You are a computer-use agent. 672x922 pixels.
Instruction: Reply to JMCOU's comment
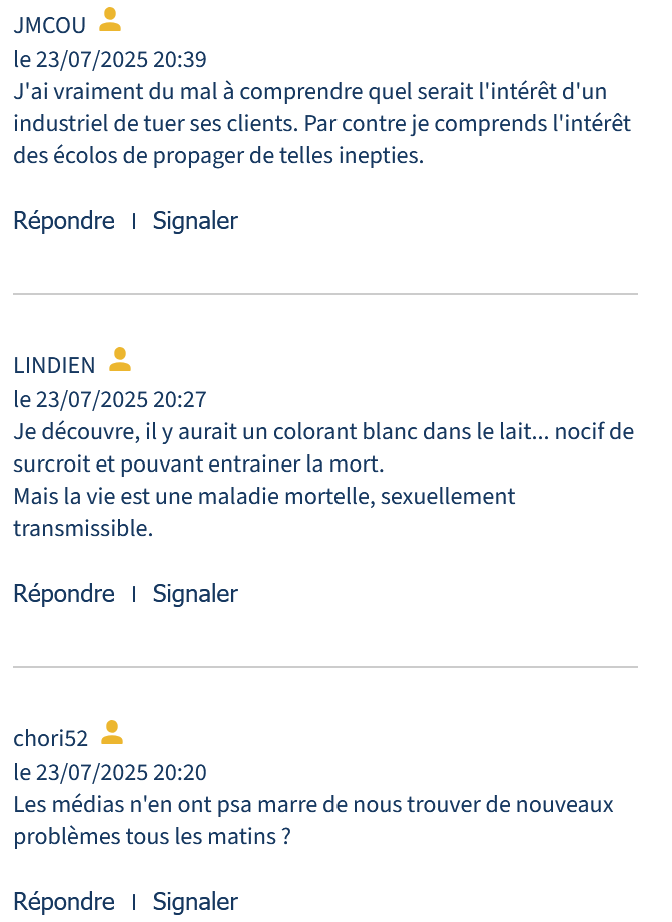(x=63, y=221)
